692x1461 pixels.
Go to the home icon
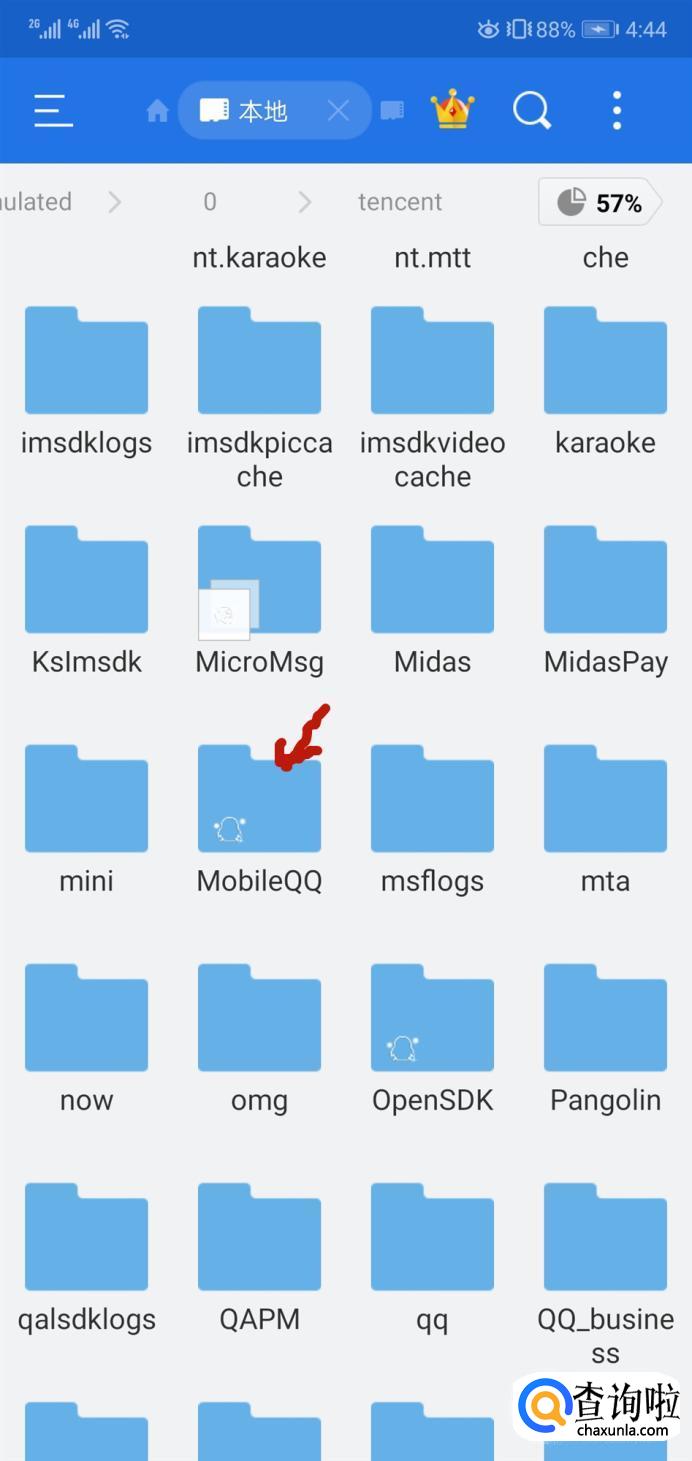coord(157,110)
